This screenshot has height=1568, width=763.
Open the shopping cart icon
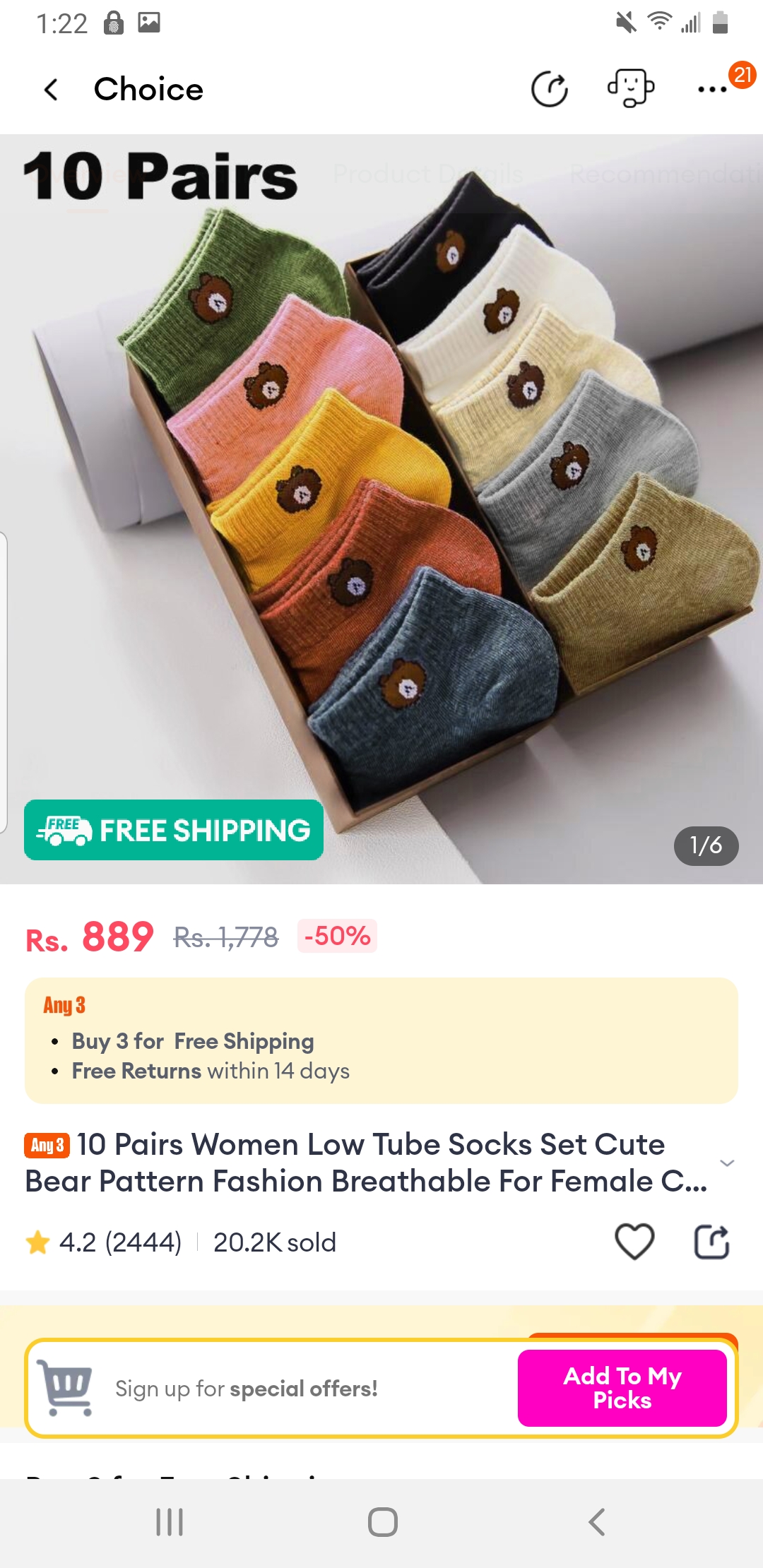[x=66, y=1387]
